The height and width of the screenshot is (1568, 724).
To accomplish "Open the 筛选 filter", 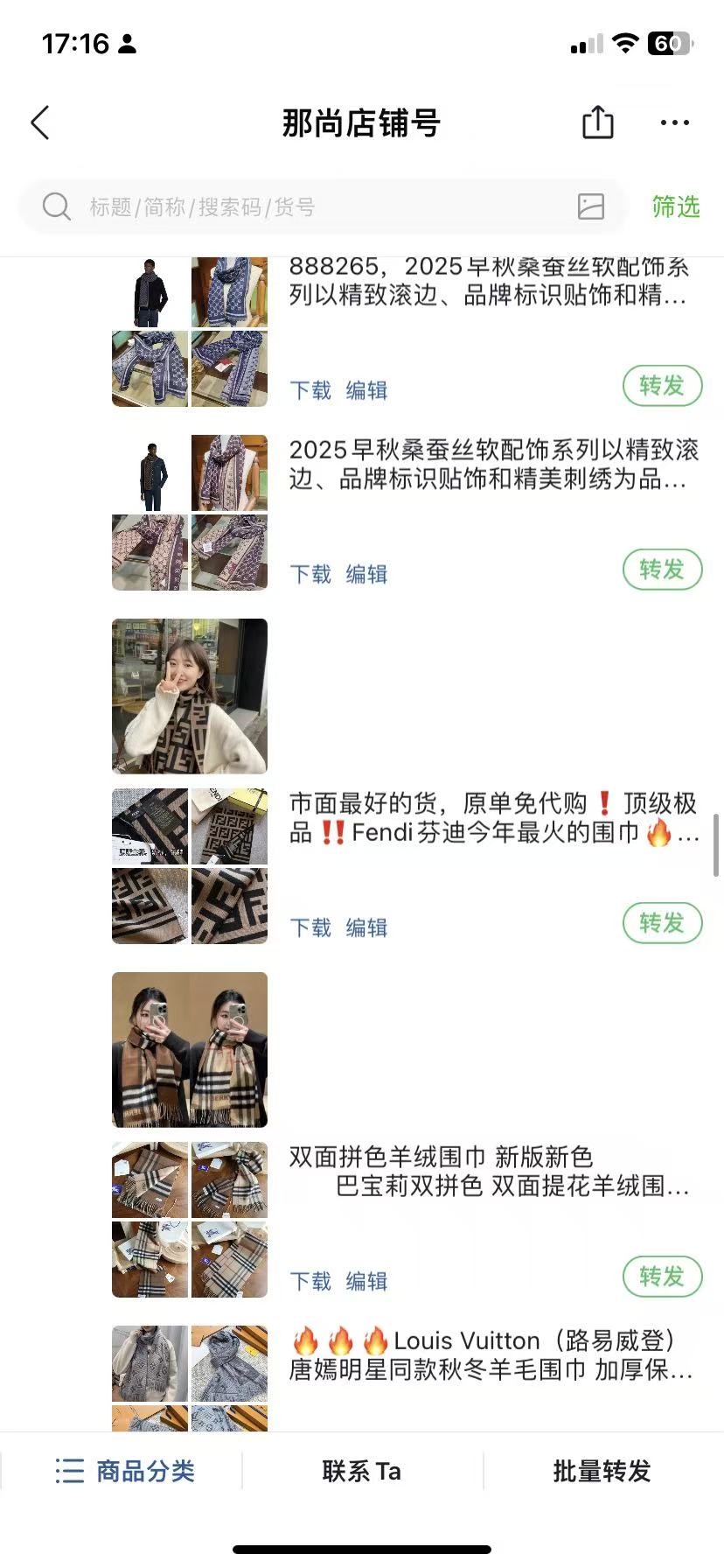I will point(675,207).
